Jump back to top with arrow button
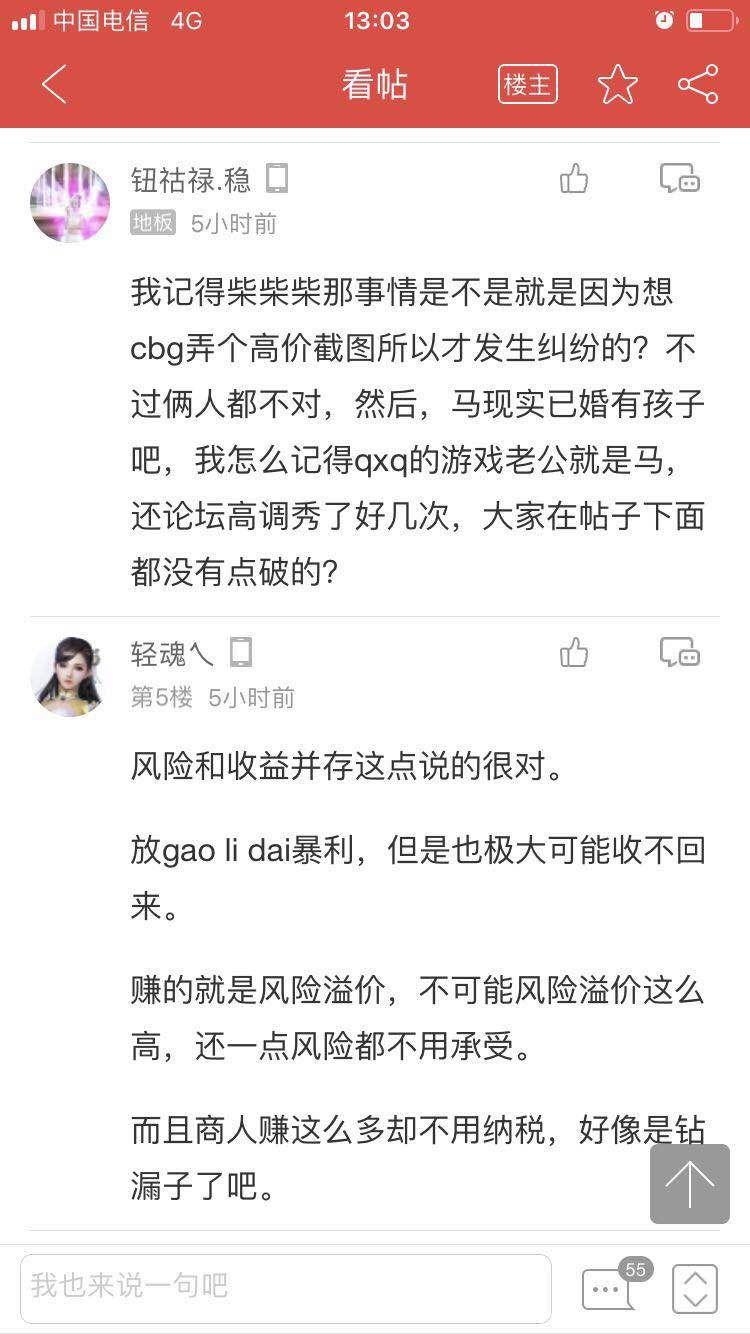Viewport: 750px width, 1334px height. point(690,1184)
